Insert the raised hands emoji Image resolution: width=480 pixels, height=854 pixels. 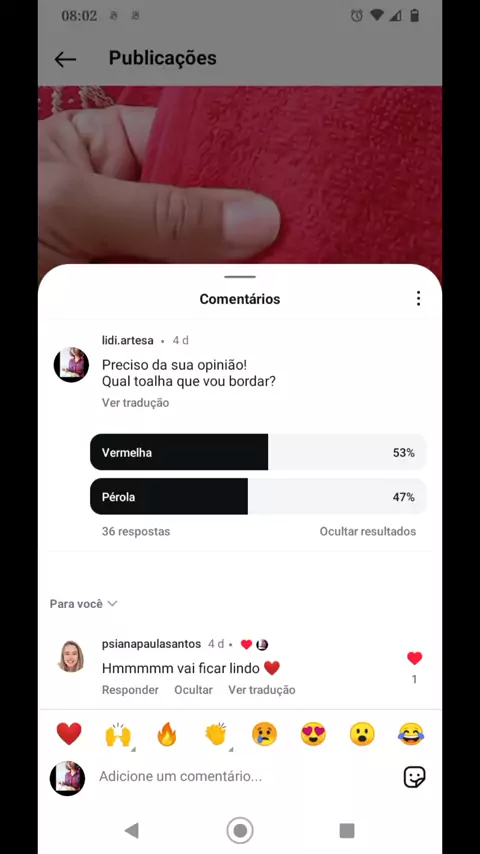(x=118, y=734)
